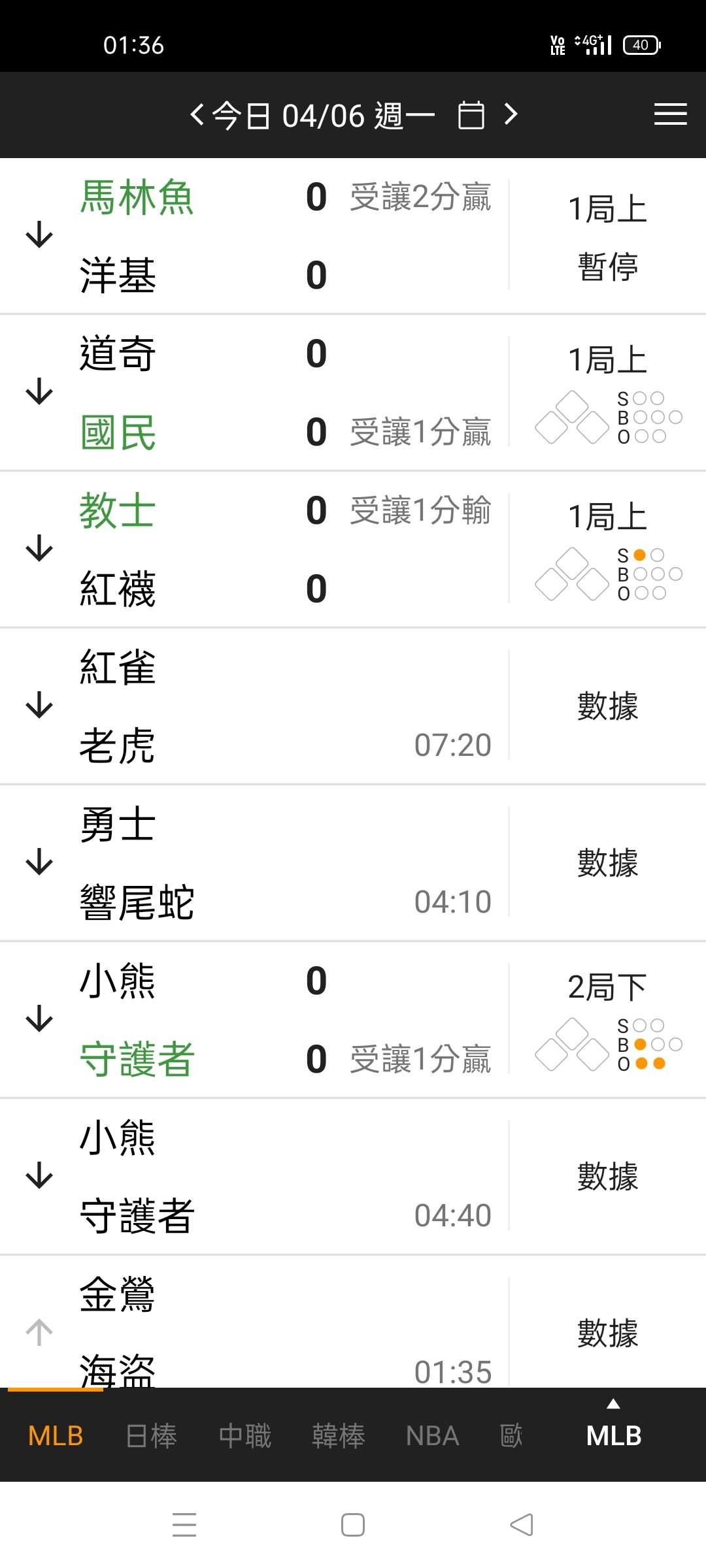Switch to the NBA tab
Screen dimensions: 706x1568
pos(432,1436)
